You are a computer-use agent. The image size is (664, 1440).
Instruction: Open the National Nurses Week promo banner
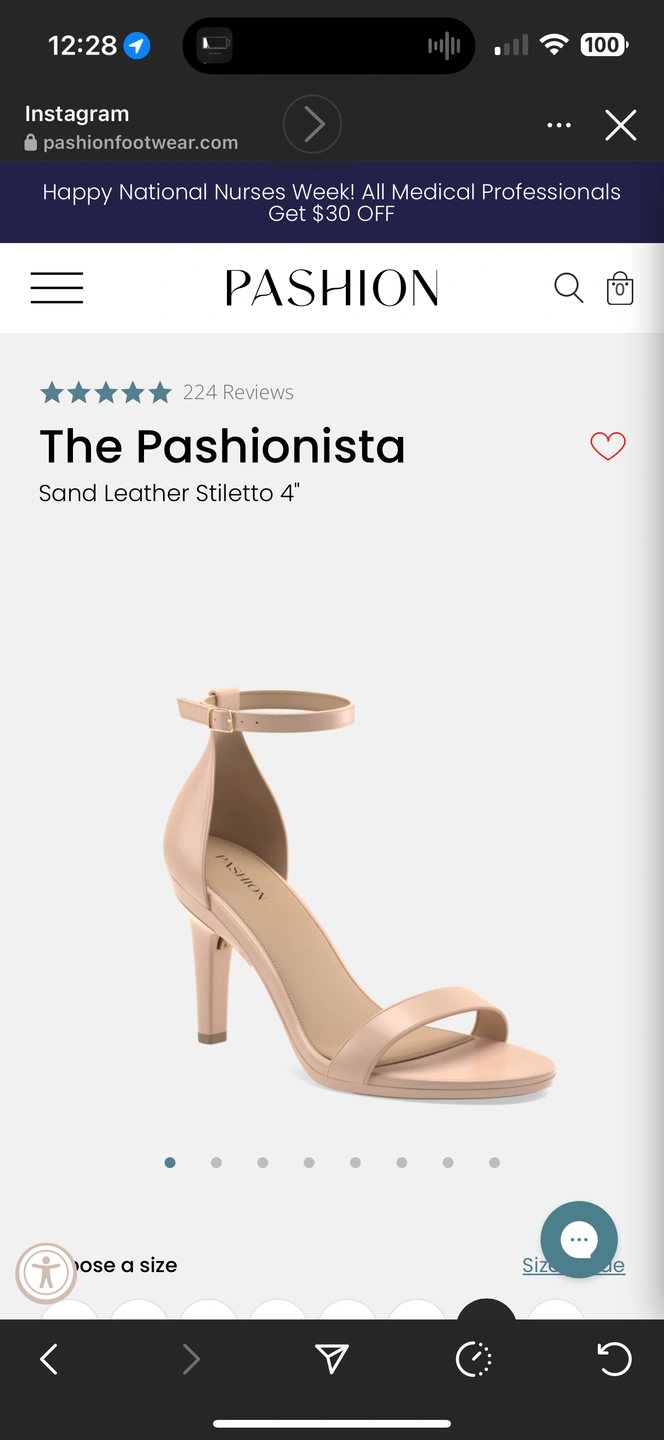331,203
